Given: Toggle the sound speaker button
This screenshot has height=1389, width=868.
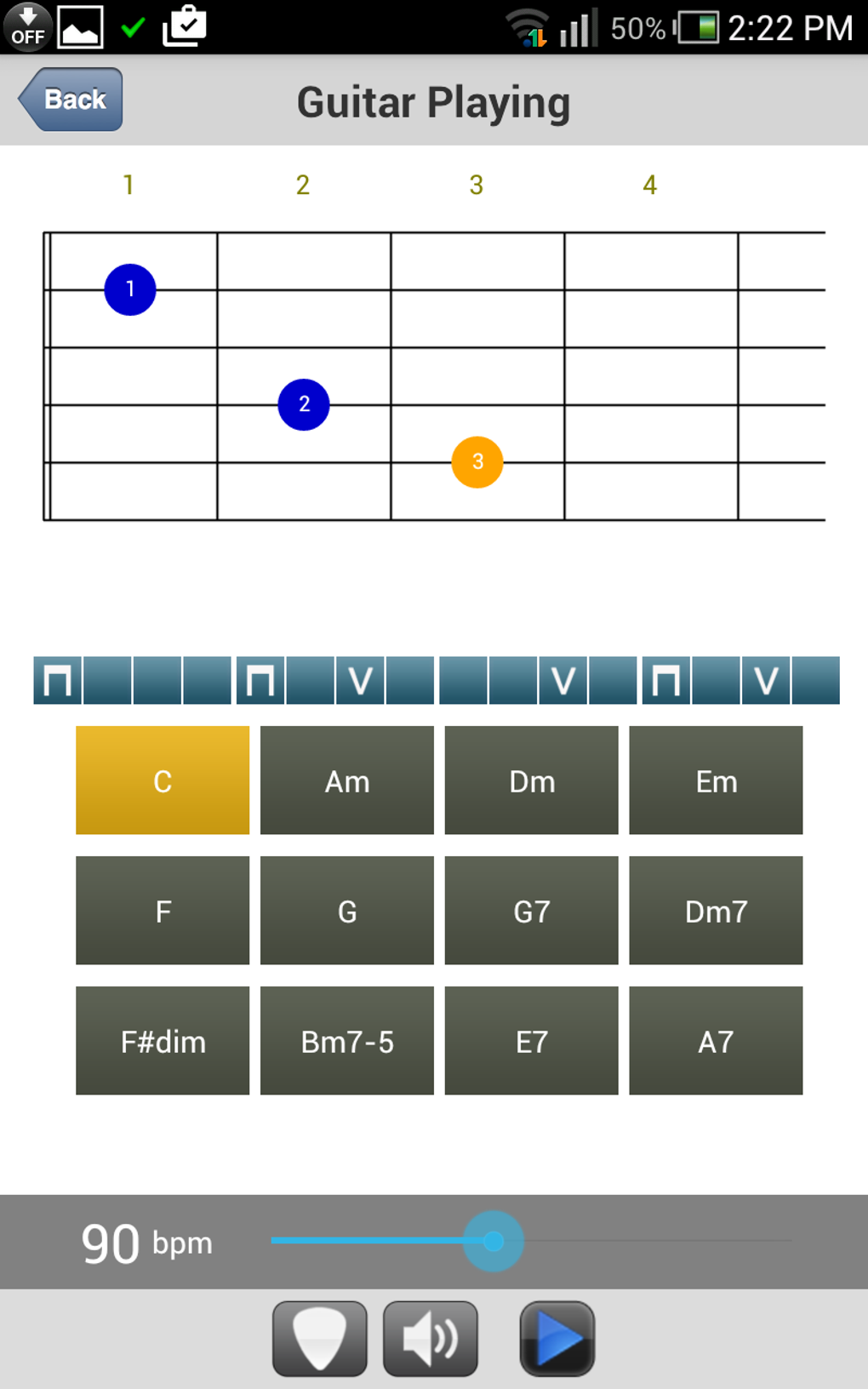Looking at the screenshot, I should pos(431,1339).
